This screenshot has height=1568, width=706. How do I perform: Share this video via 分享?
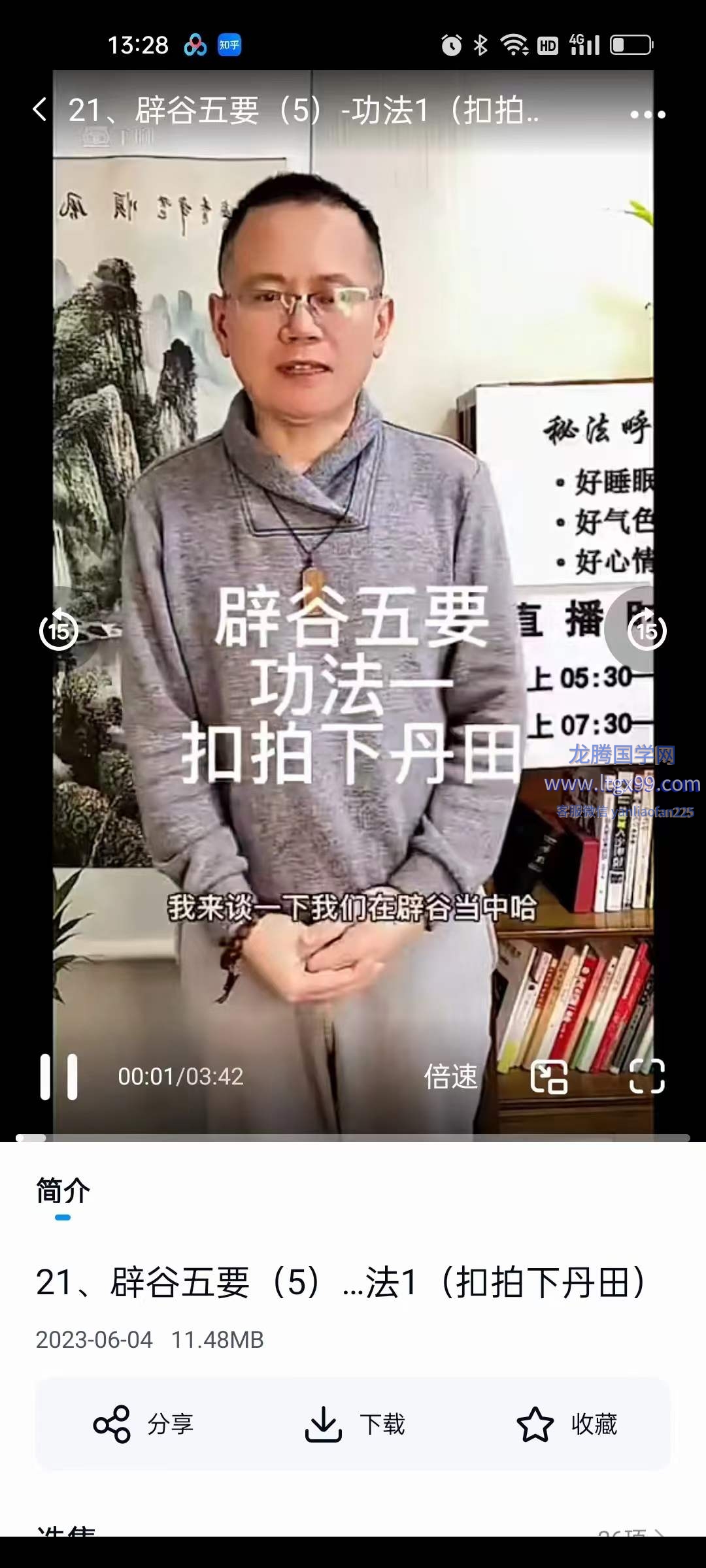144,1424
